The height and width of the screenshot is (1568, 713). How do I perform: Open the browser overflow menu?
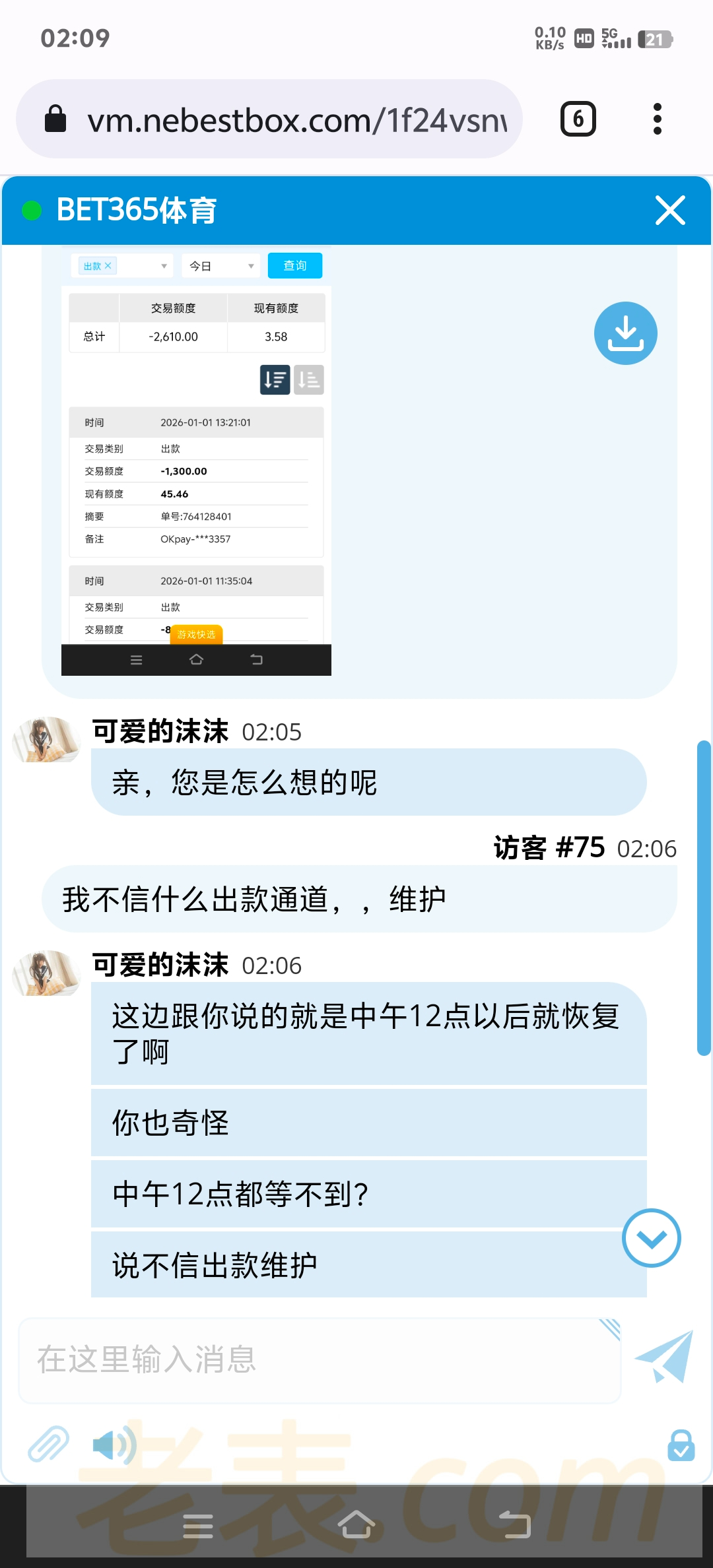(x=657, y=119)
